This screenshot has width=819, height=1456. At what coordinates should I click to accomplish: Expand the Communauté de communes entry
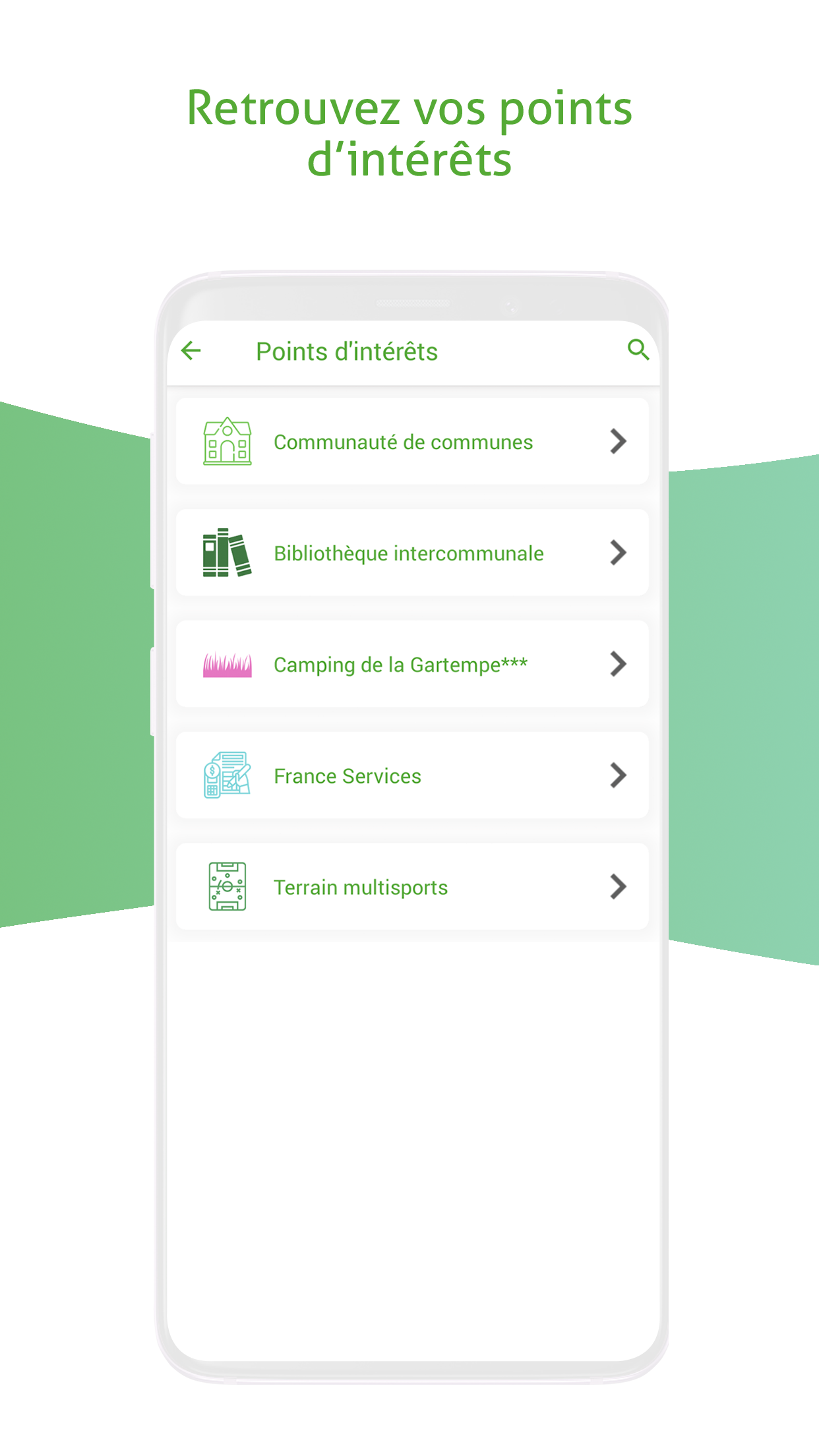[618, 441]
